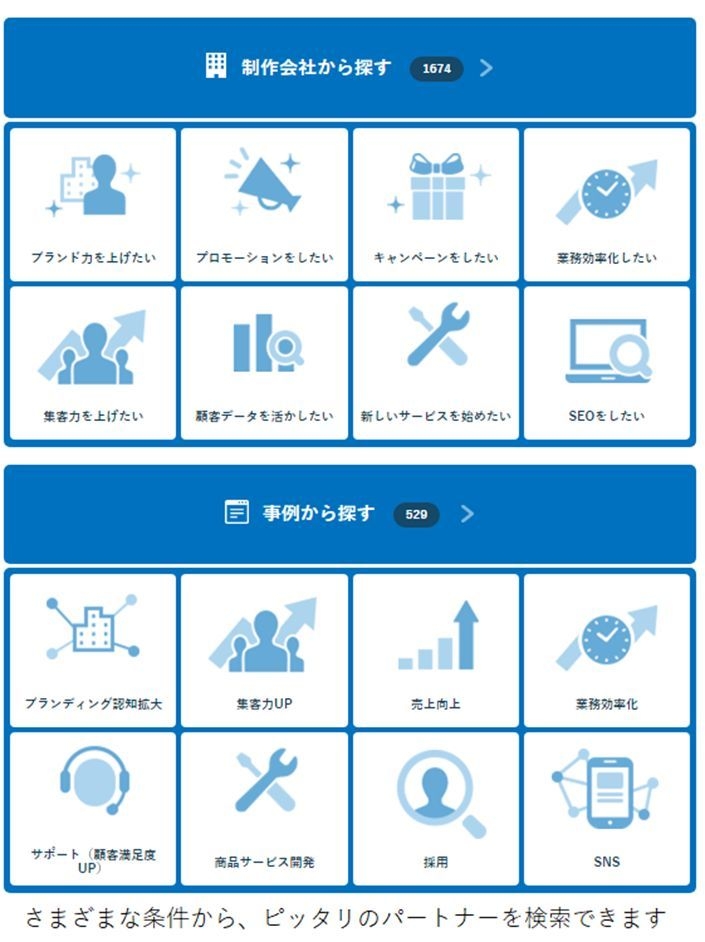The image size is (705, 942).
Task: Open the 売上向上 case tile
Action: pyautogui.click(x=436, y=650)
